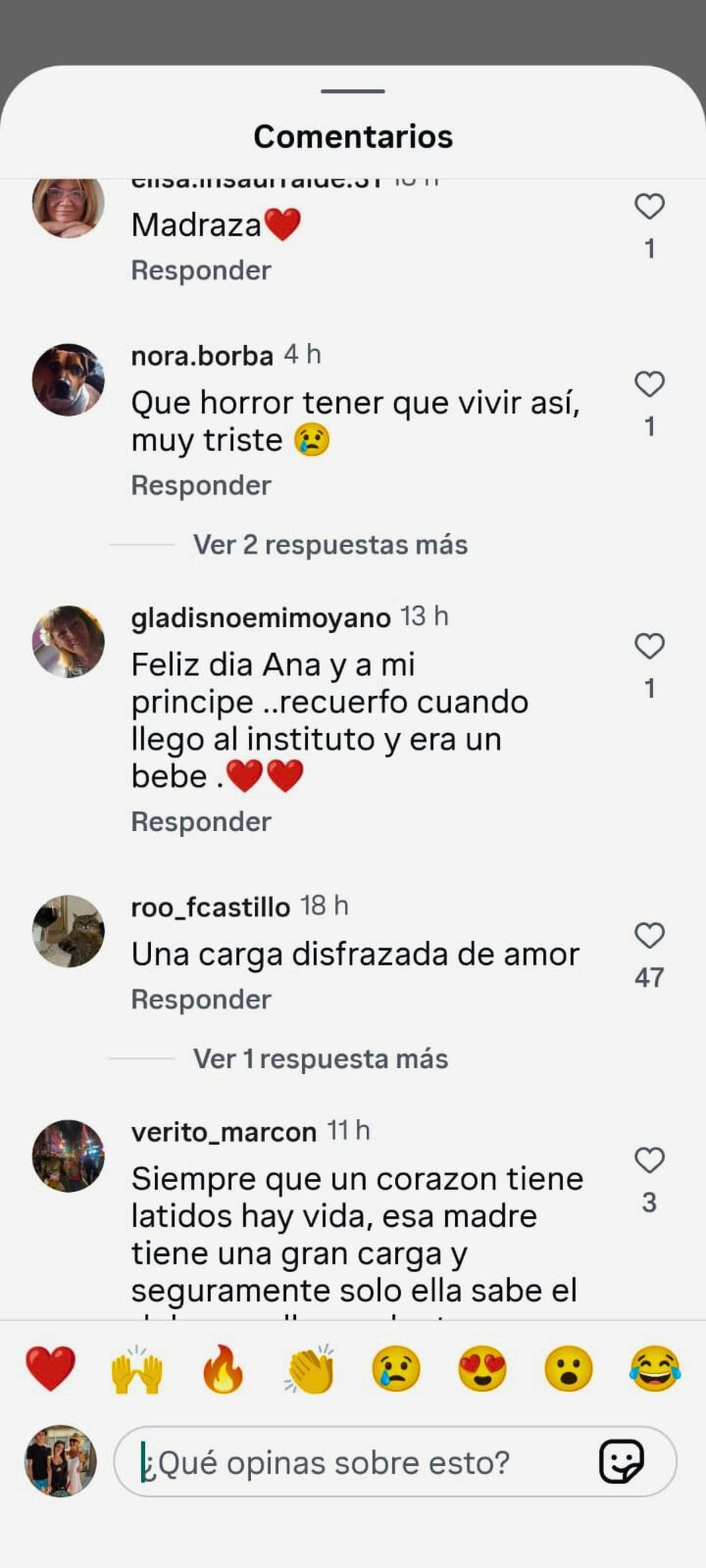The height and width of the screenshot is (1568, 706).
Task: Reply to the Madraza comment
Action: click(x=201, y=271)
